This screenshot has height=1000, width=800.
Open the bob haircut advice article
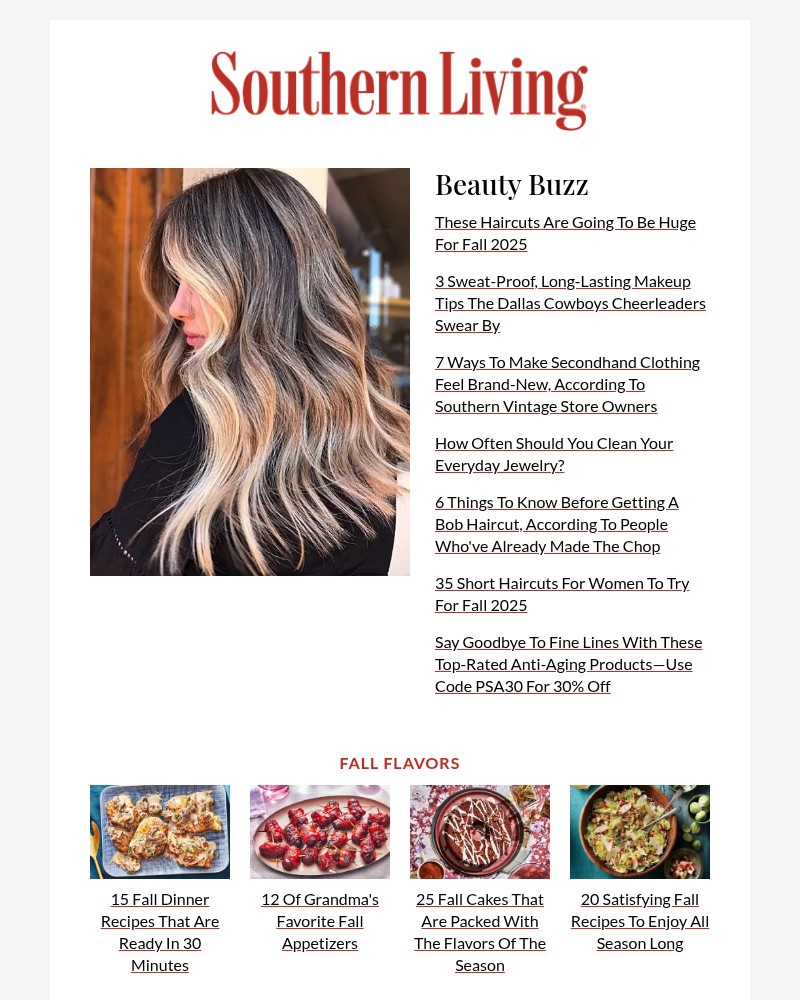(x=557, y=523)
